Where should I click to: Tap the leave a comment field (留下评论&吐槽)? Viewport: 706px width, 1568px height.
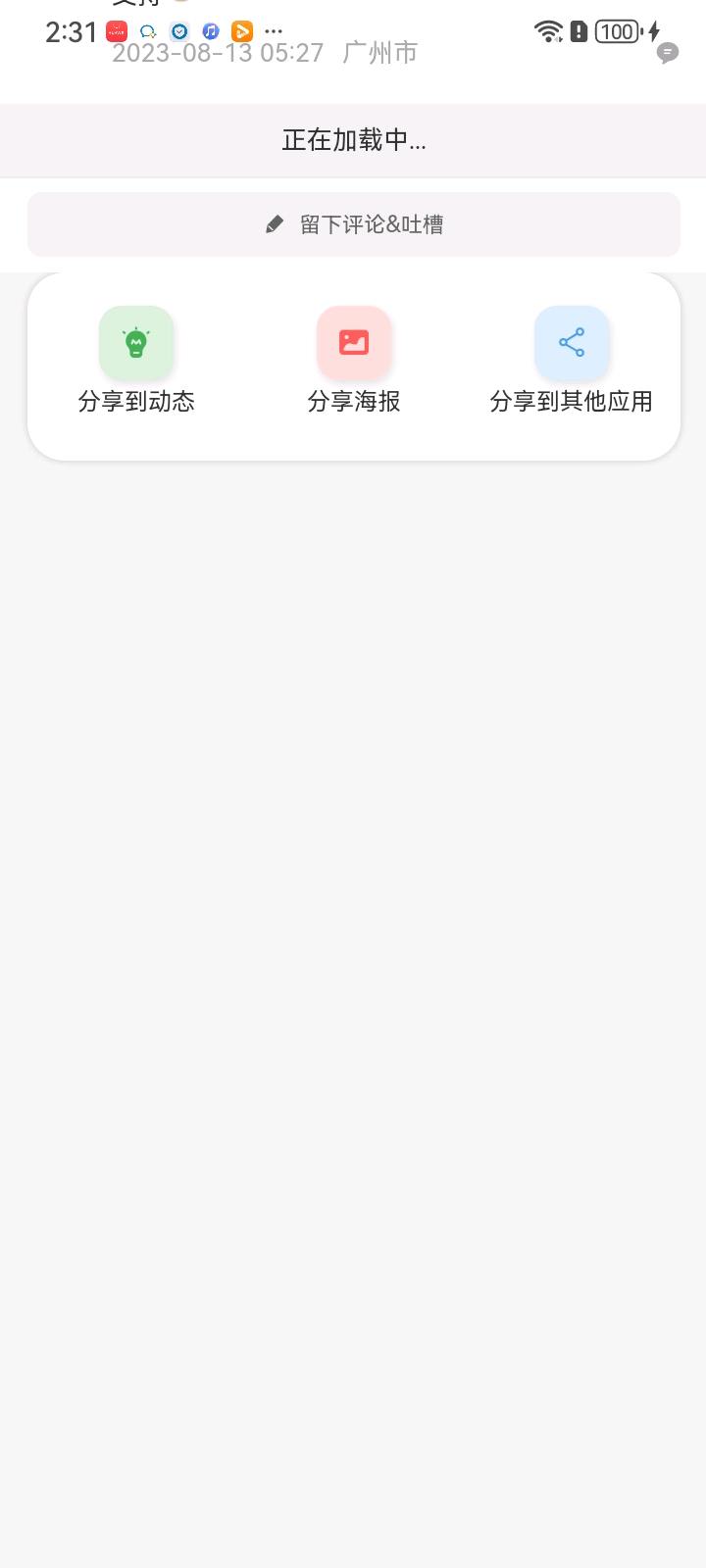point(353,224)
